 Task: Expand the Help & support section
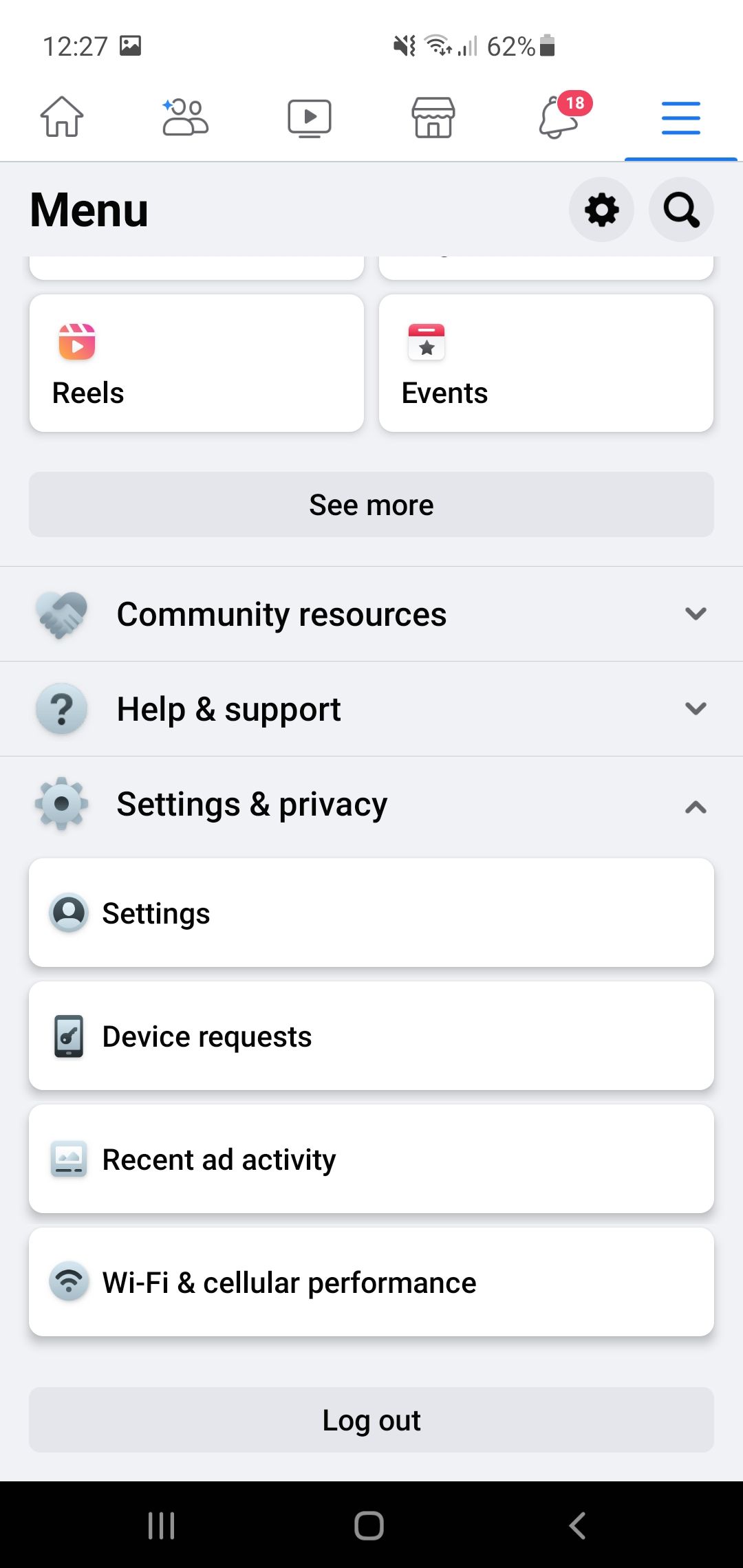pyautogui.click(x=371, y=709)
